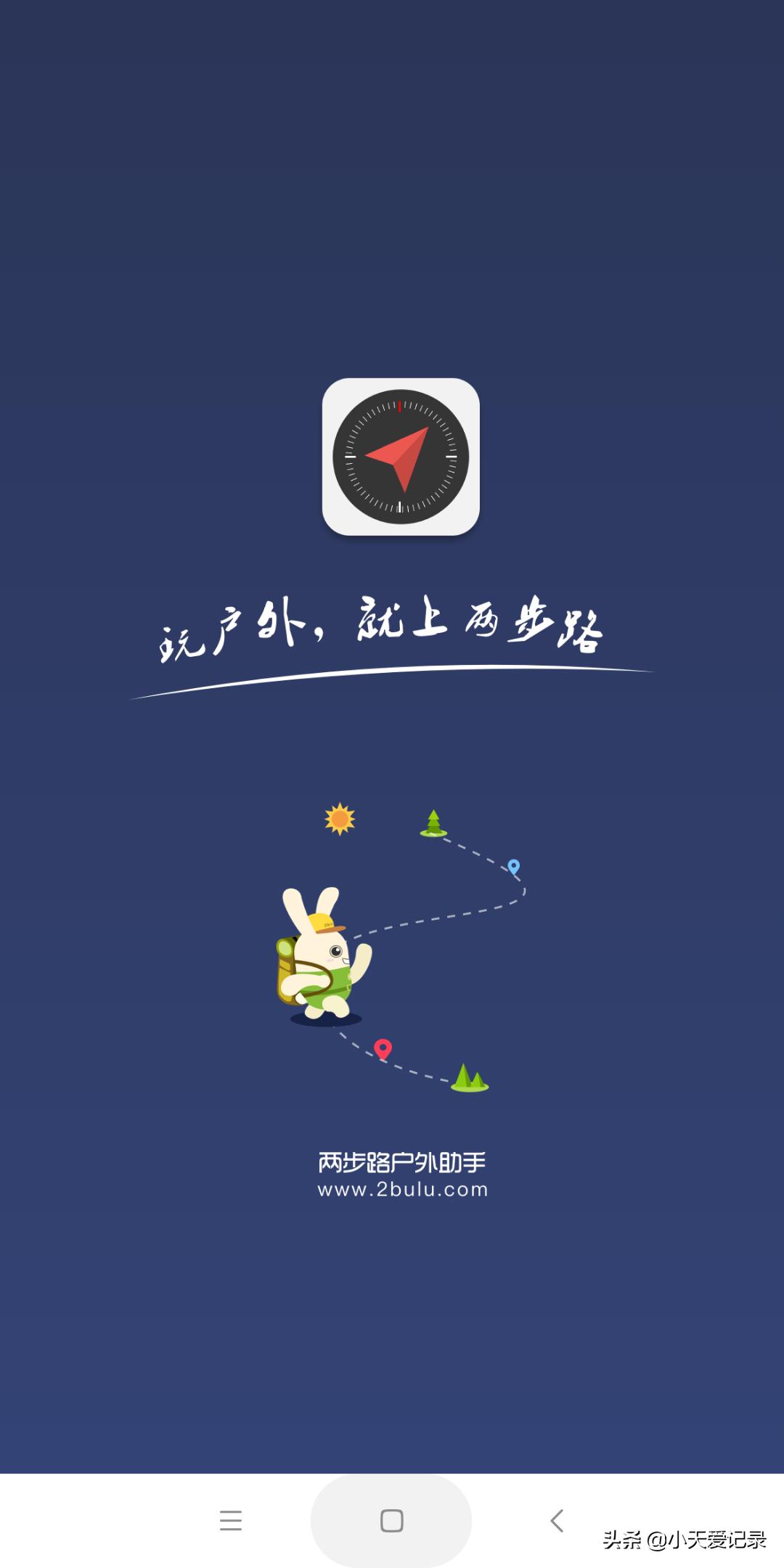Go back with the system back arrow

click(x=557, y=1520)
